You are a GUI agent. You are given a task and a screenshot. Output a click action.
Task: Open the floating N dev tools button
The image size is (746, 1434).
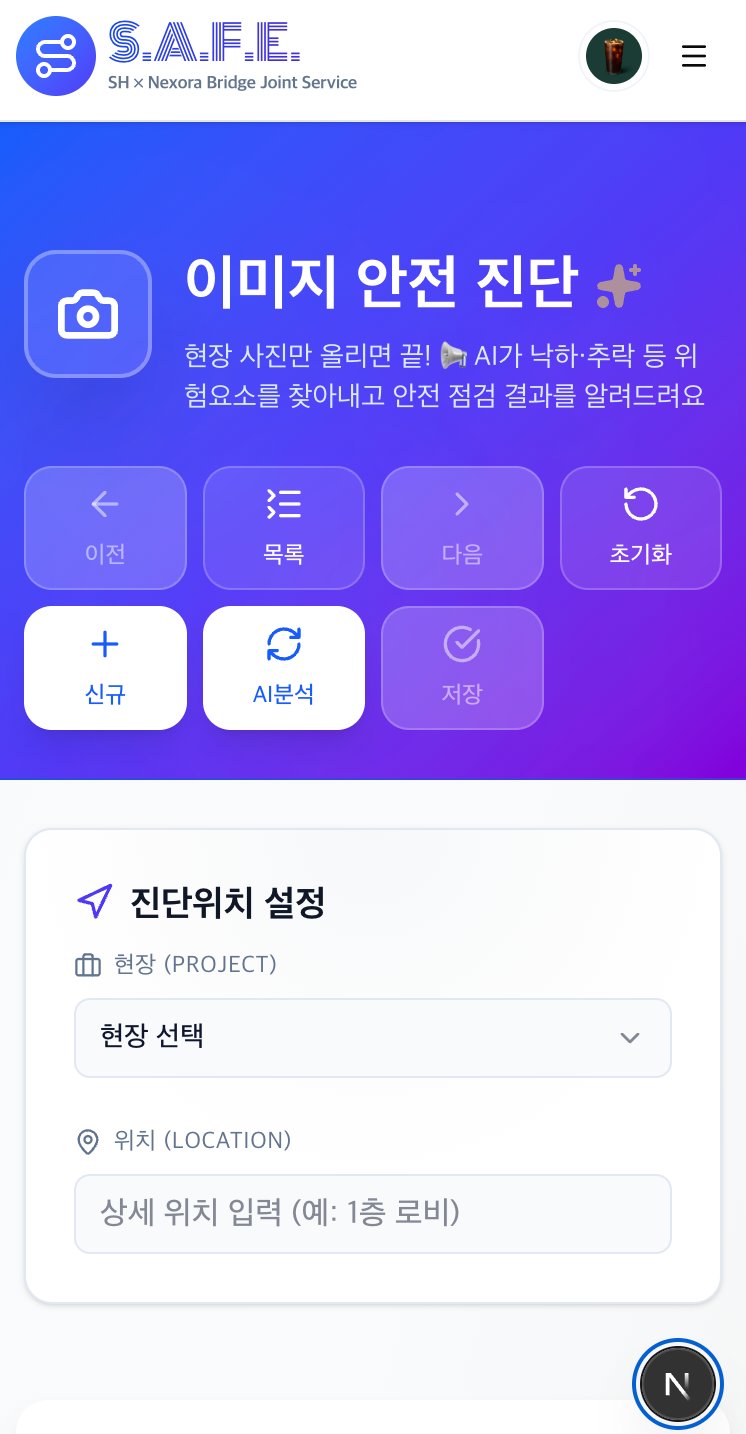pos(678,1385)
